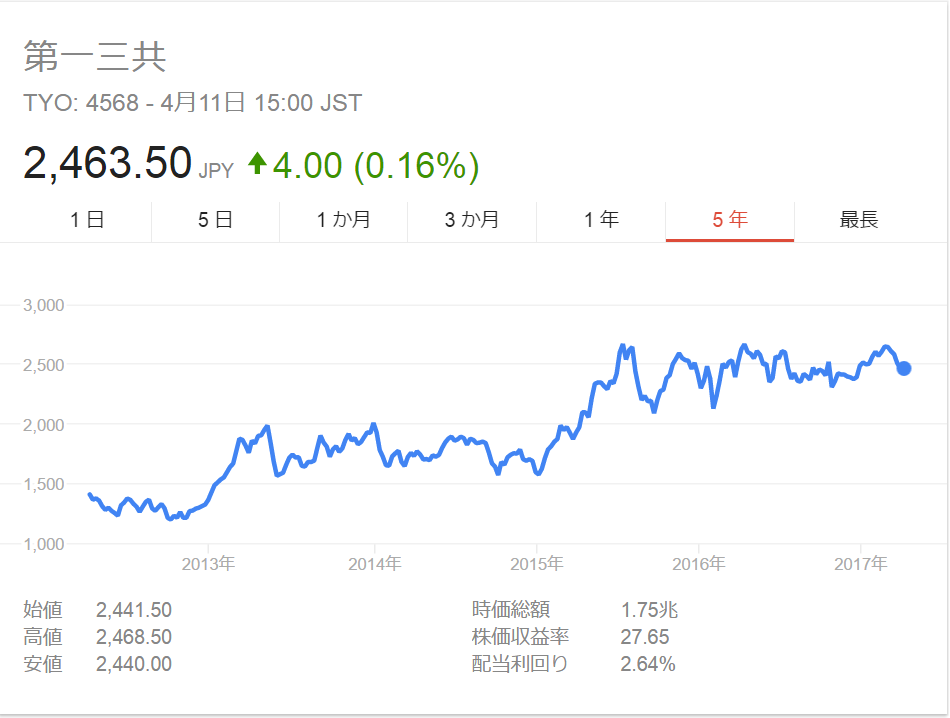Tap the 5年 range tab
950x718 pixels.
pyautogui.click(x=729, y=220)
